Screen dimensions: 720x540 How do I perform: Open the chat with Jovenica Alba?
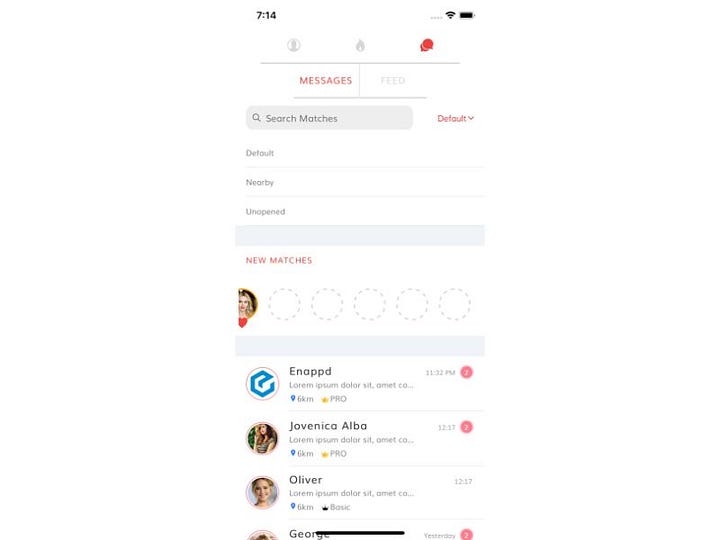tap(360, 438)
